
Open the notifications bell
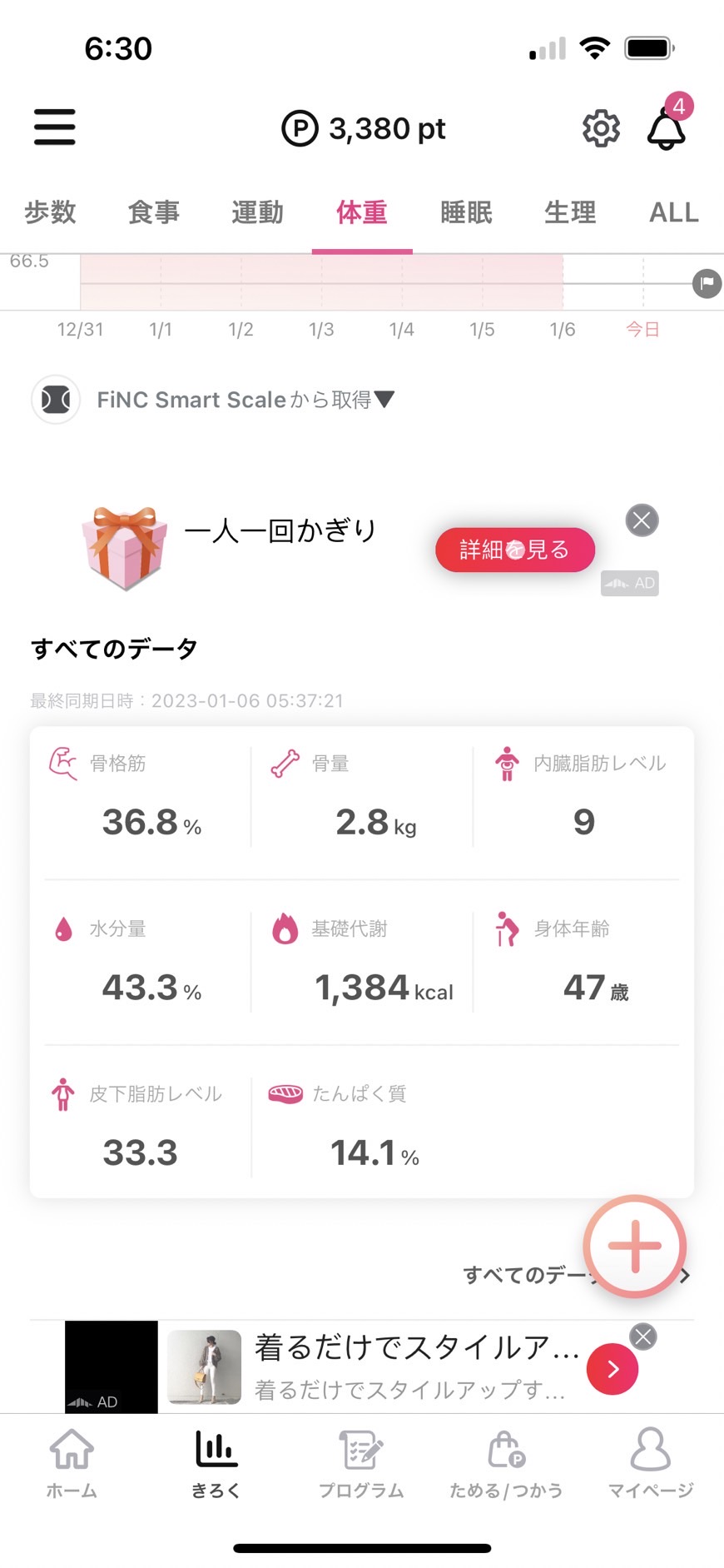point(667,129)
